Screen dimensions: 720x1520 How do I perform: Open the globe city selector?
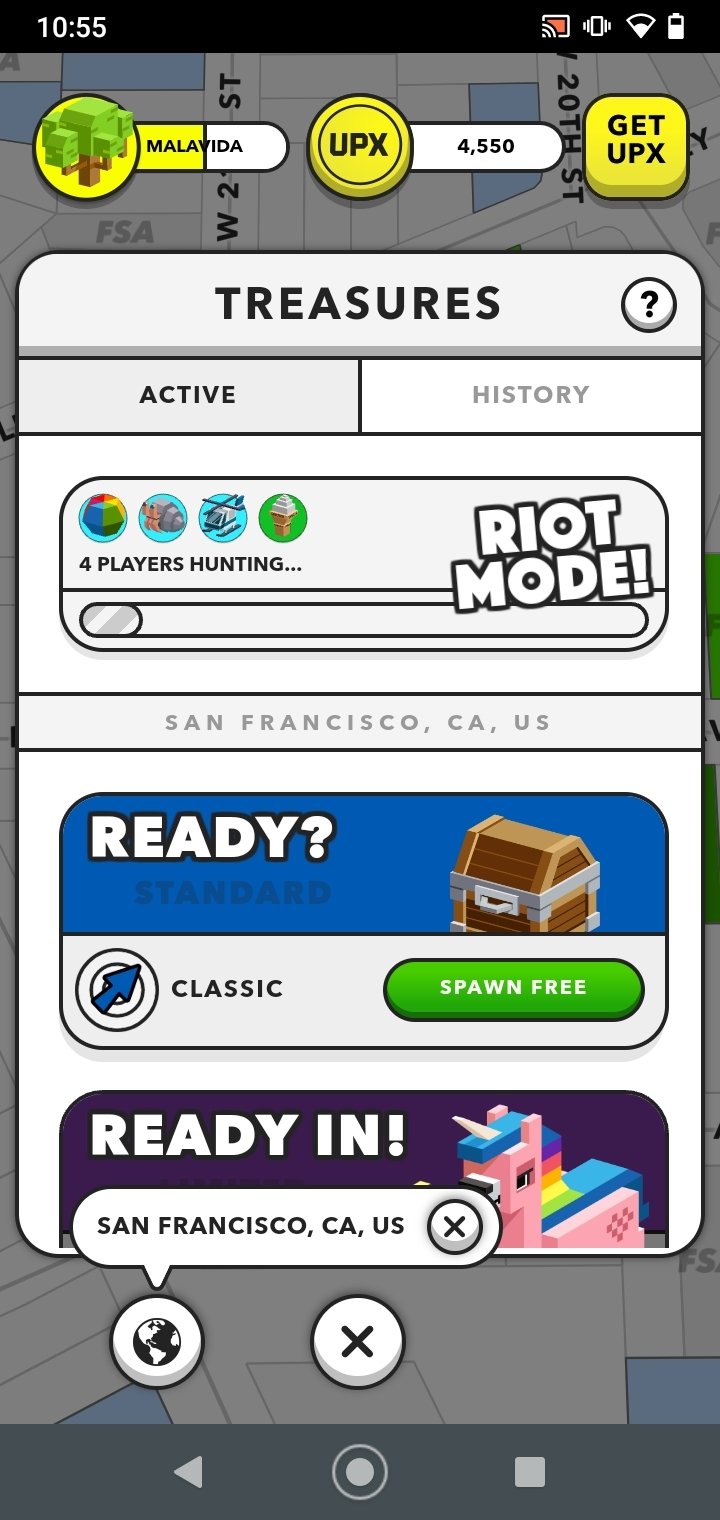pos(157,1341)
